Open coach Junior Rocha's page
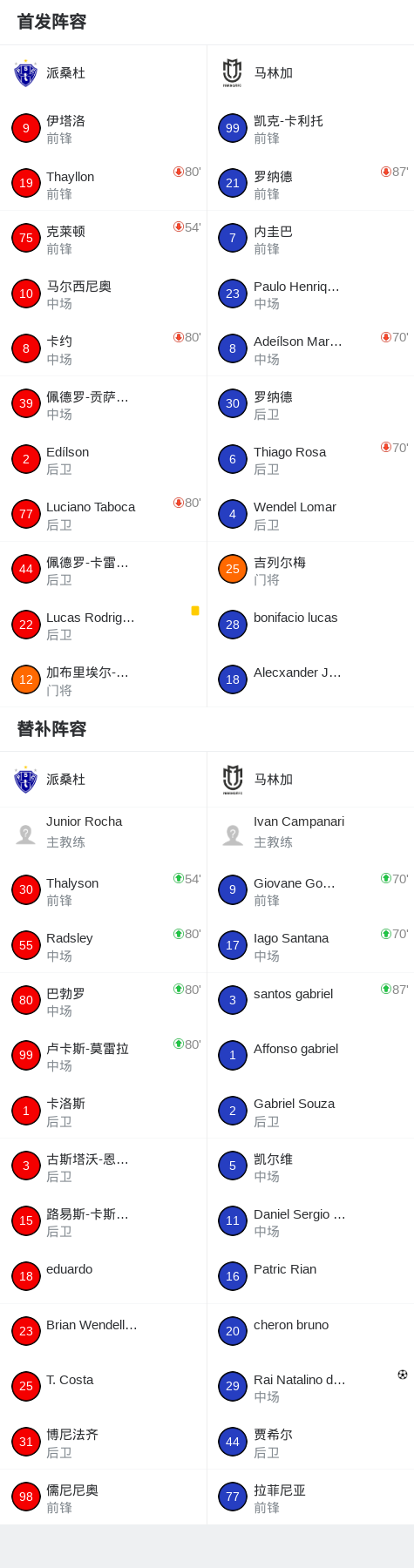Viewport: 414px width, 1568px height. click(x=103, y=834)
